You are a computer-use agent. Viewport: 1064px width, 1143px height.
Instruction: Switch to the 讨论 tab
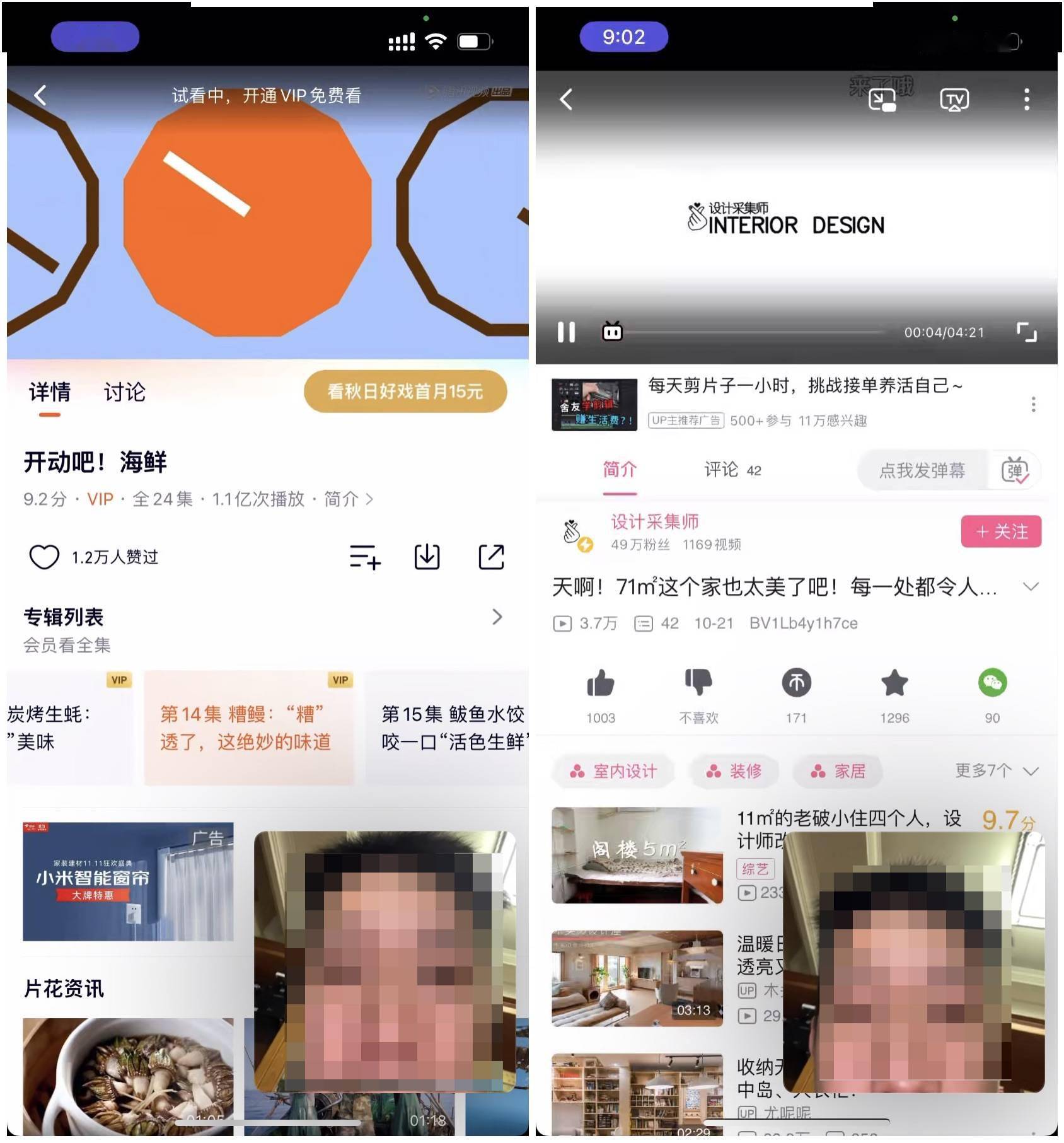pyautogui.click(x=124, y=392)
